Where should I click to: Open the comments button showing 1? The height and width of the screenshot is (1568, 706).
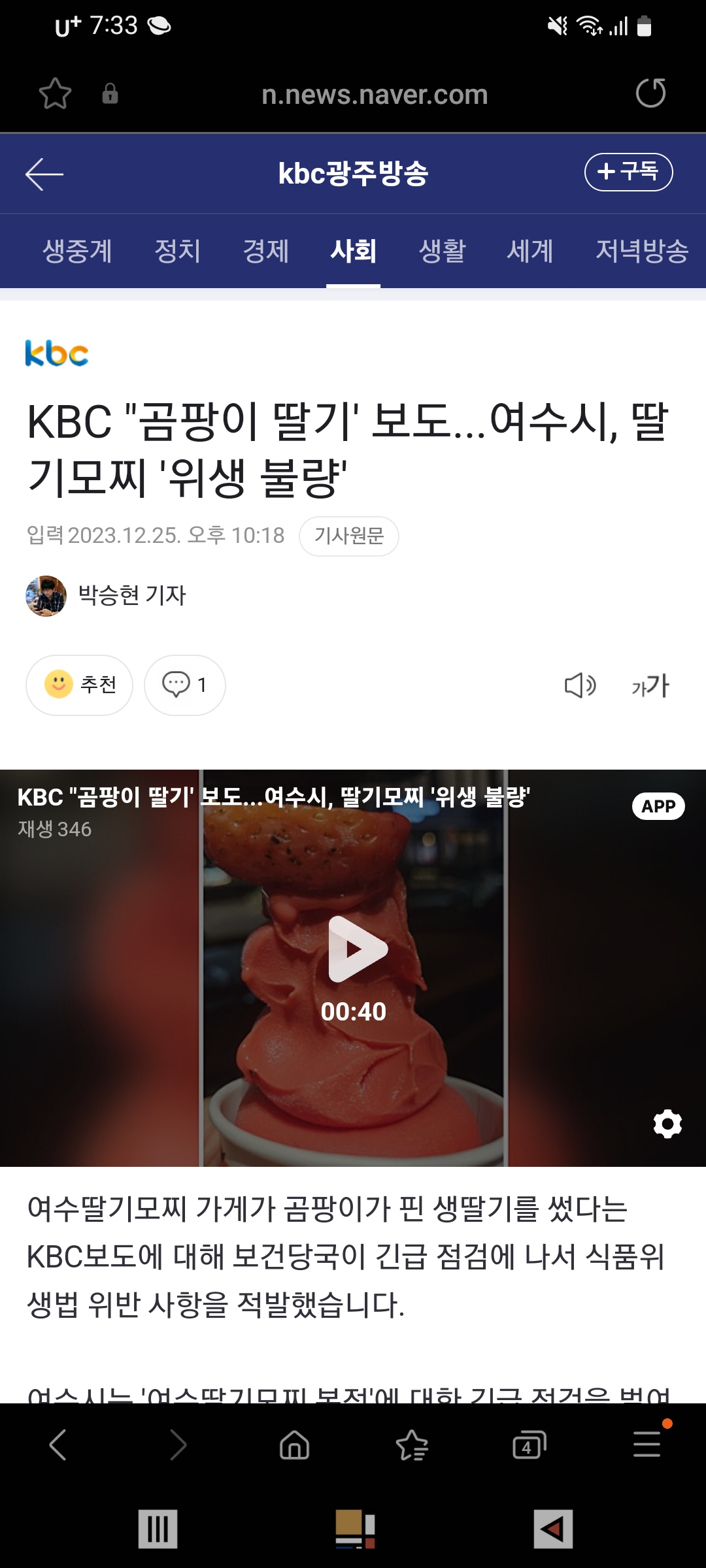pos(185,685)
